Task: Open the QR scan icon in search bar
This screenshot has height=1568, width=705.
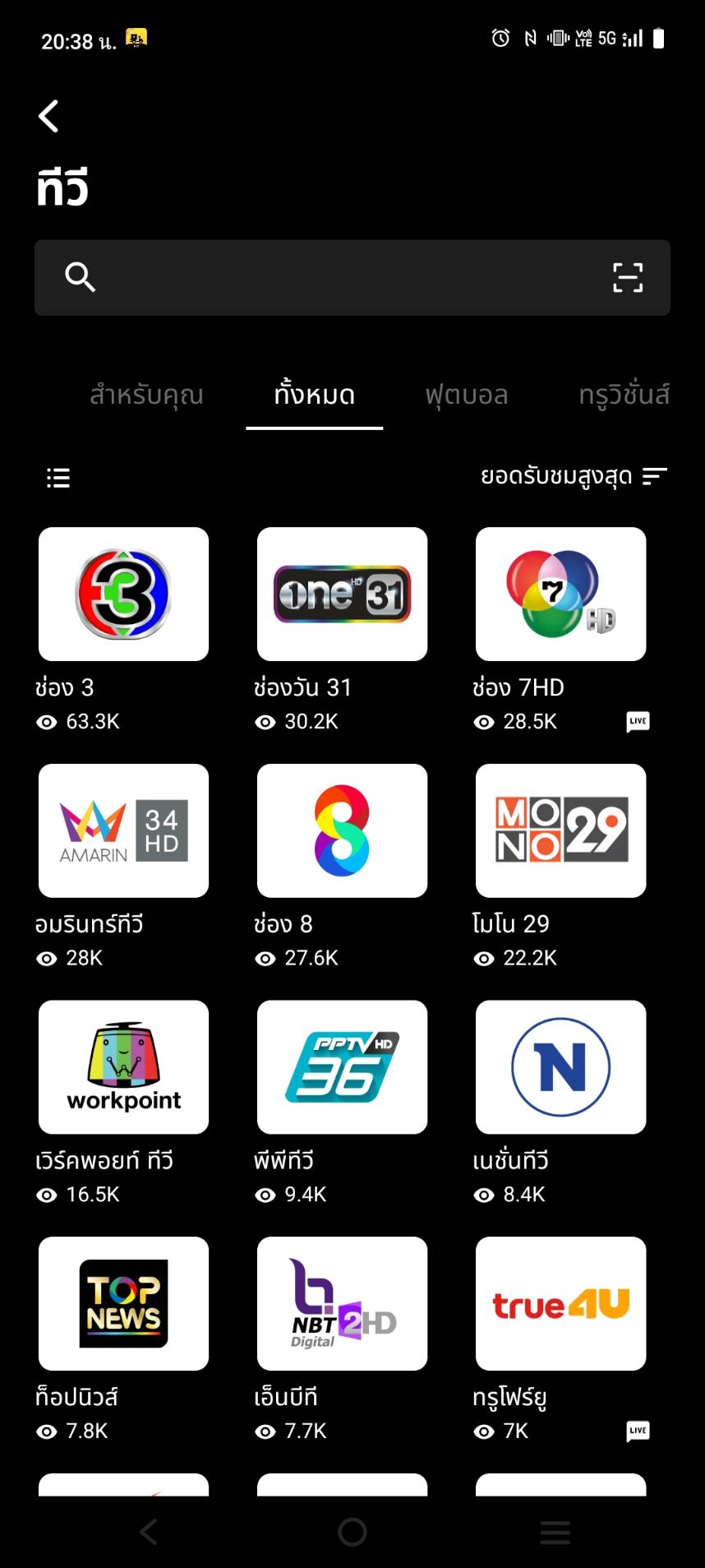Action: pyautogui.click(x=628, y=278)
